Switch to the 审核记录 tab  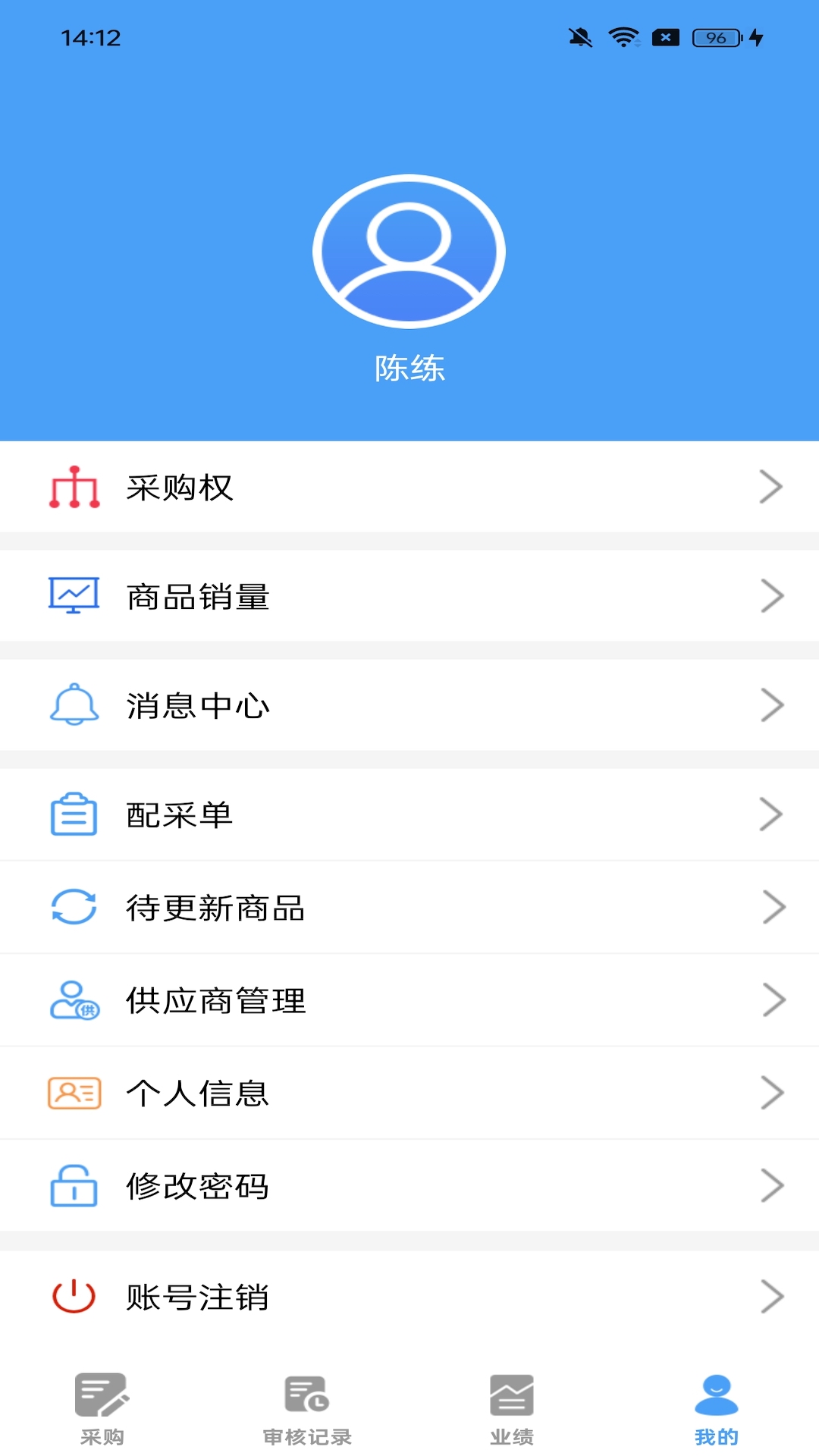pyautogui.click(x=307, y=1408)
